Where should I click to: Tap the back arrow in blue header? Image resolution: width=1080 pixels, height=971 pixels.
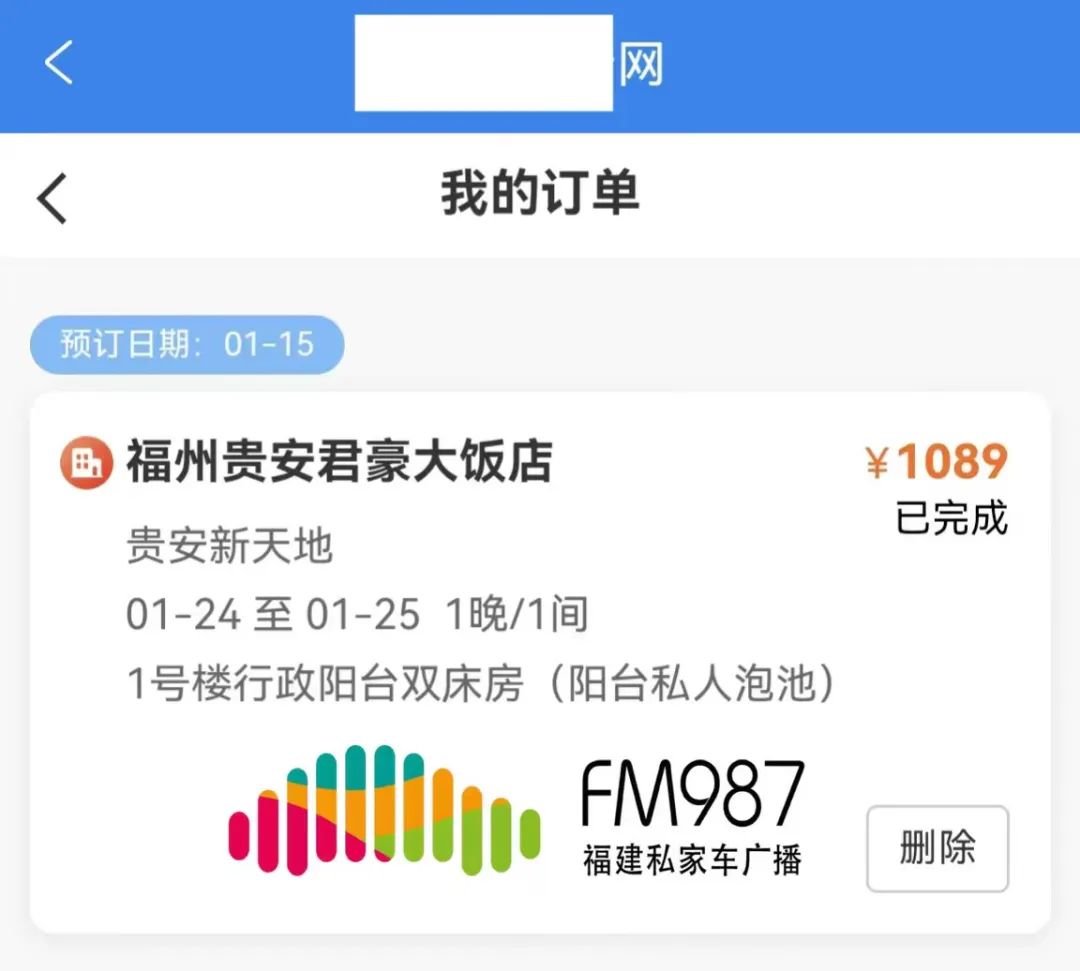coord(58,62)
